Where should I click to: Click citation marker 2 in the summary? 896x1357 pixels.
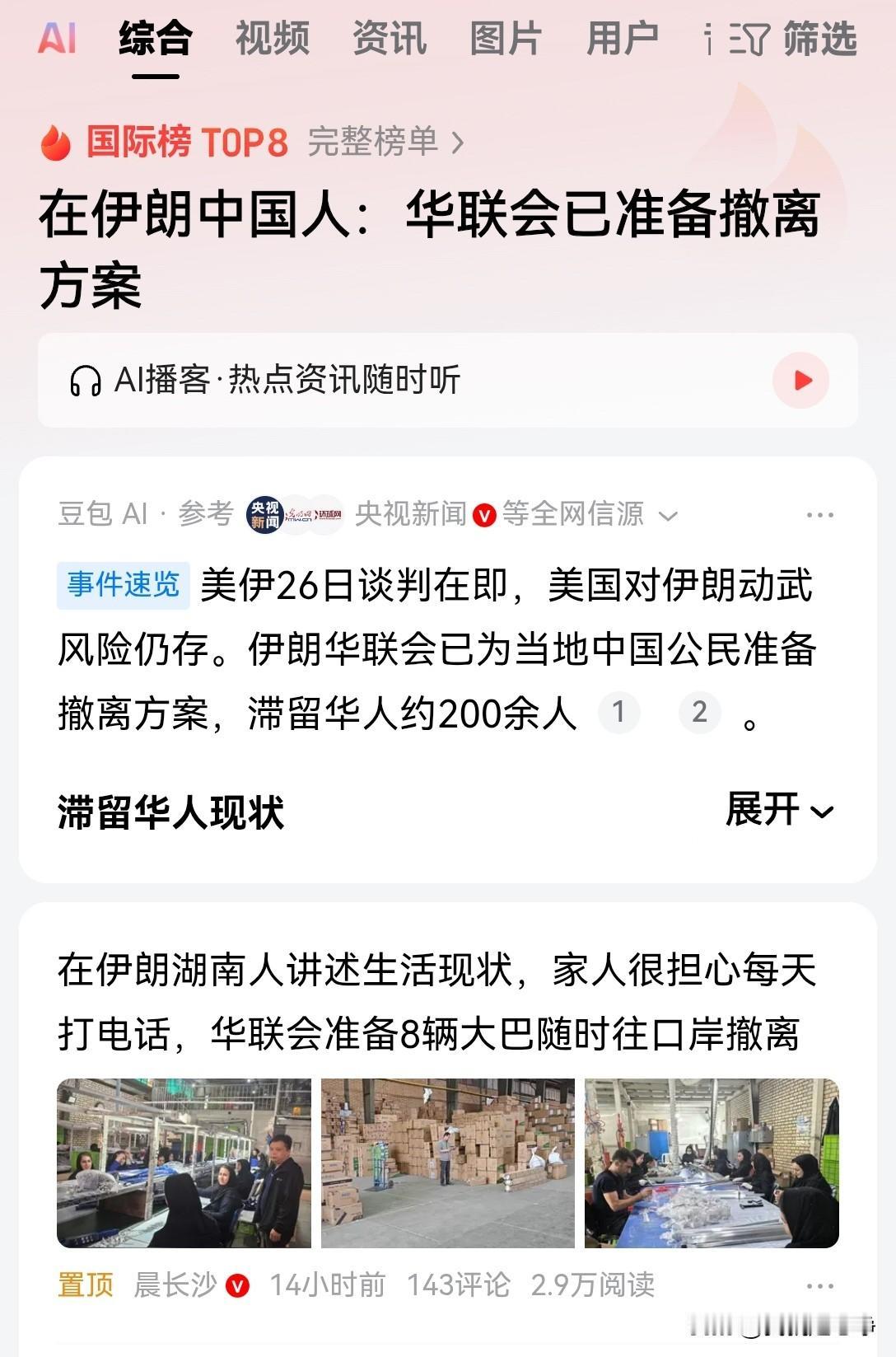699,714
